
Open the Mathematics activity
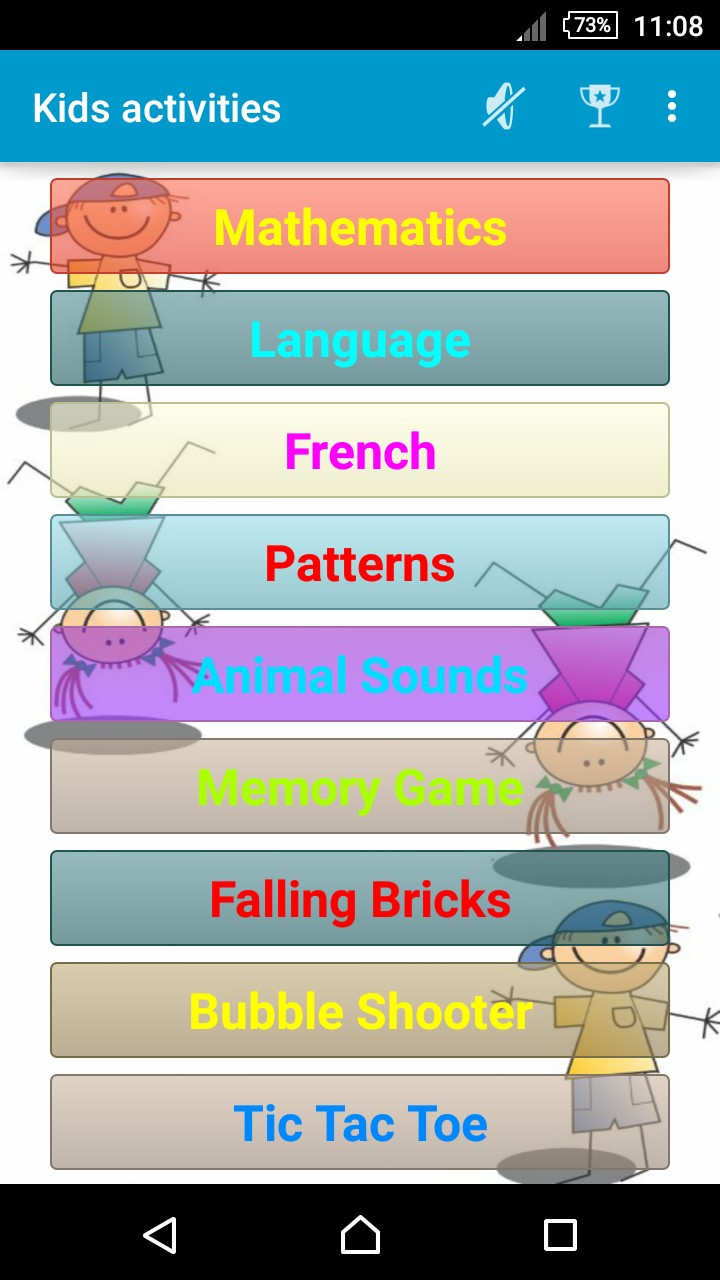click(360, 227)
